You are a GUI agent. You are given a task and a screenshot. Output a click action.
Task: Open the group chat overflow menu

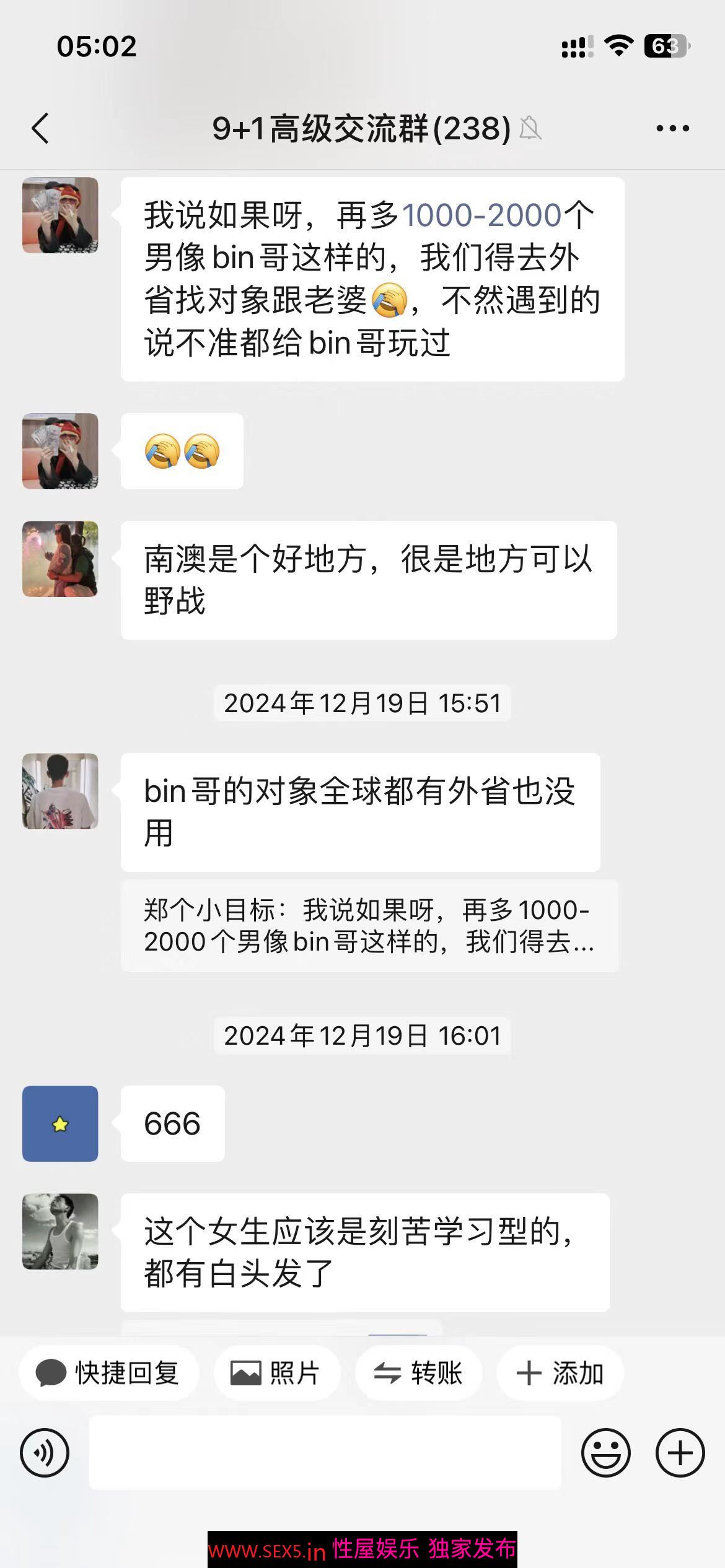(x=672, y=129)
